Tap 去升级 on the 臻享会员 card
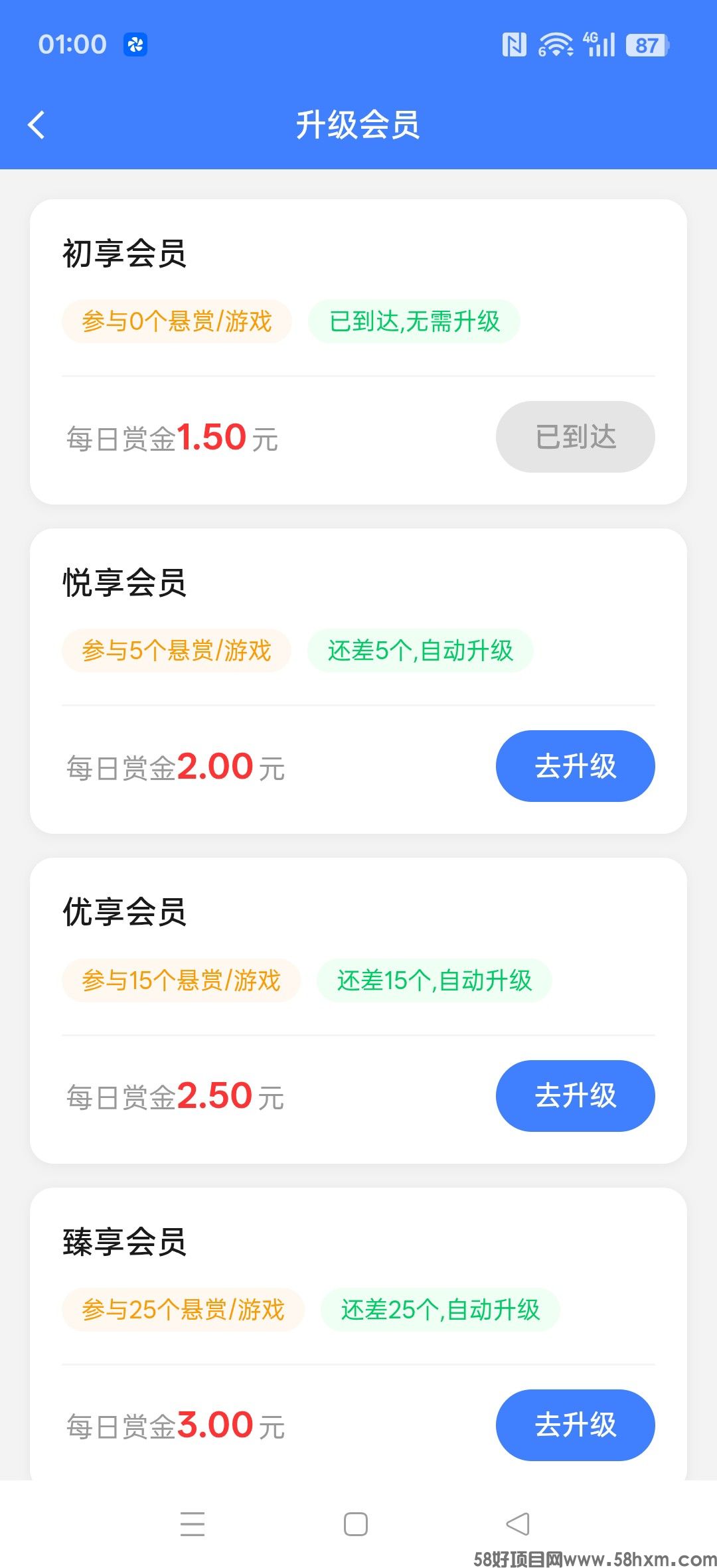717x1568 pixels. click(574, 1425)
